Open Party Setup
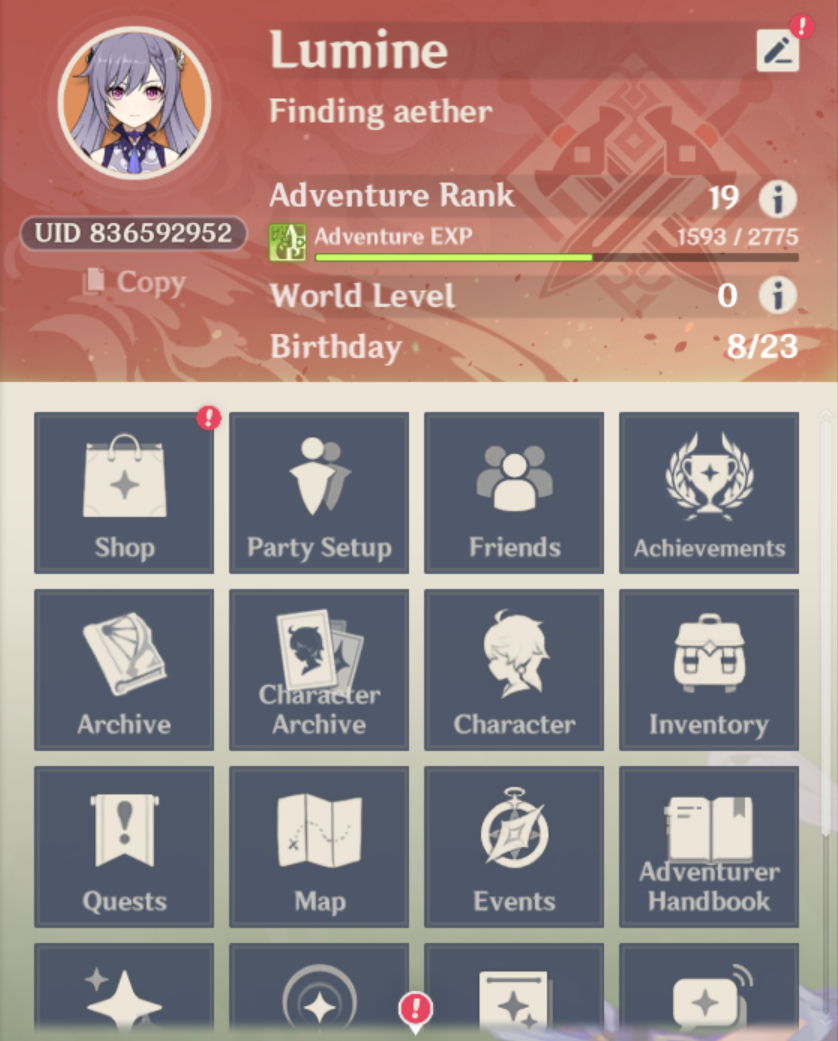Viewport: 838px width, 1041px height. coord(319,493)
